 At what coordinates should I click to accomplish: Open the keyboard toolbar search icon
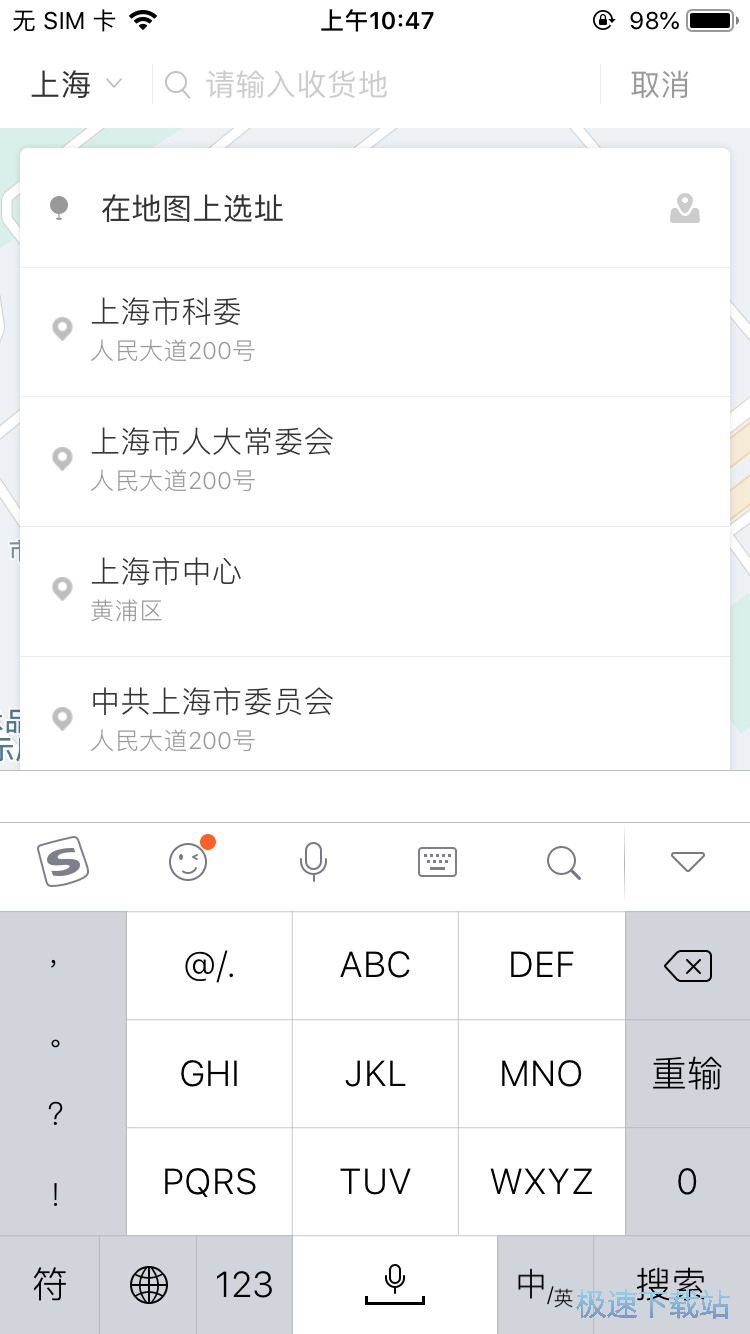point(563,861)
